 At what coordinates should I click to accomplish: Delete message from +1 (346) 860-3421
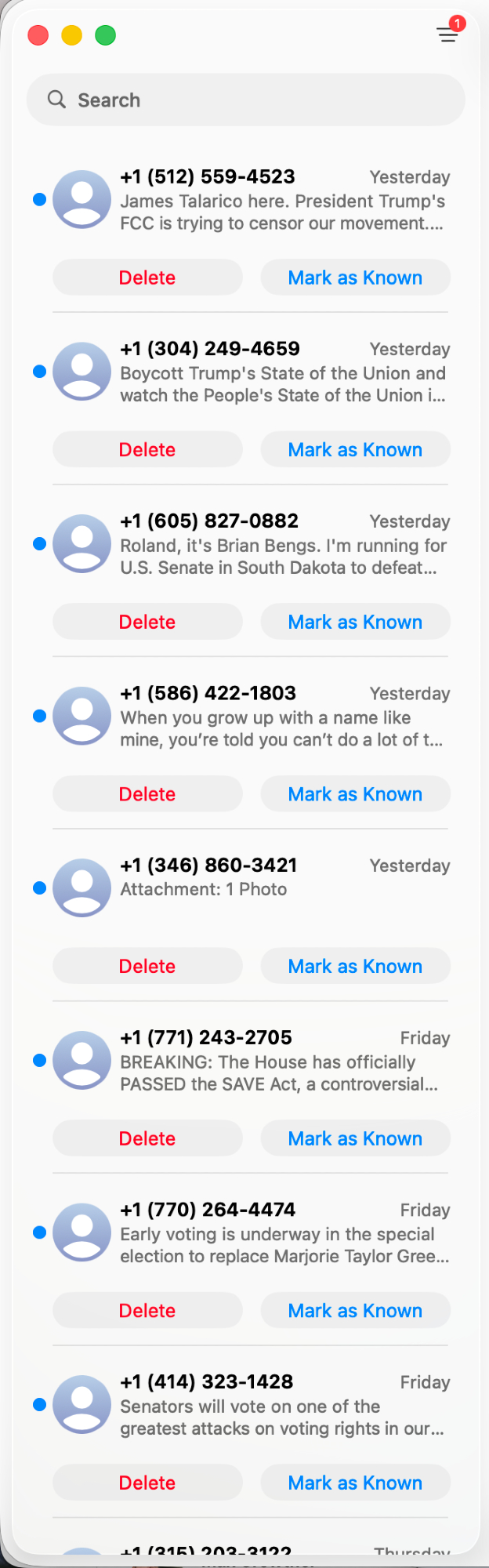tap(147, 967)
